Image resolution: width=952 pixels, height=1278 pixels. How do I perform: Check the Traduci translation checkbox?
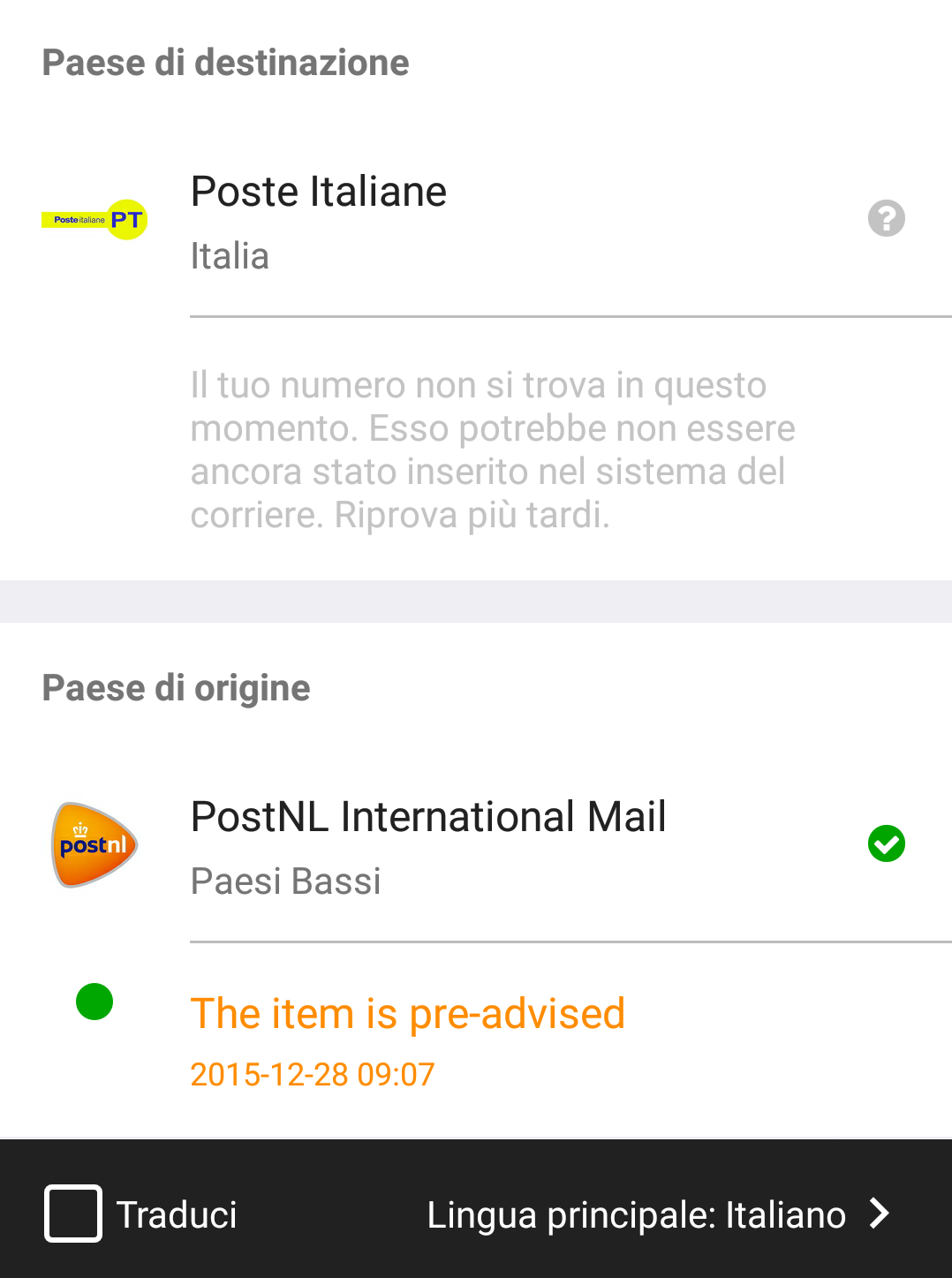point(73,1213)
